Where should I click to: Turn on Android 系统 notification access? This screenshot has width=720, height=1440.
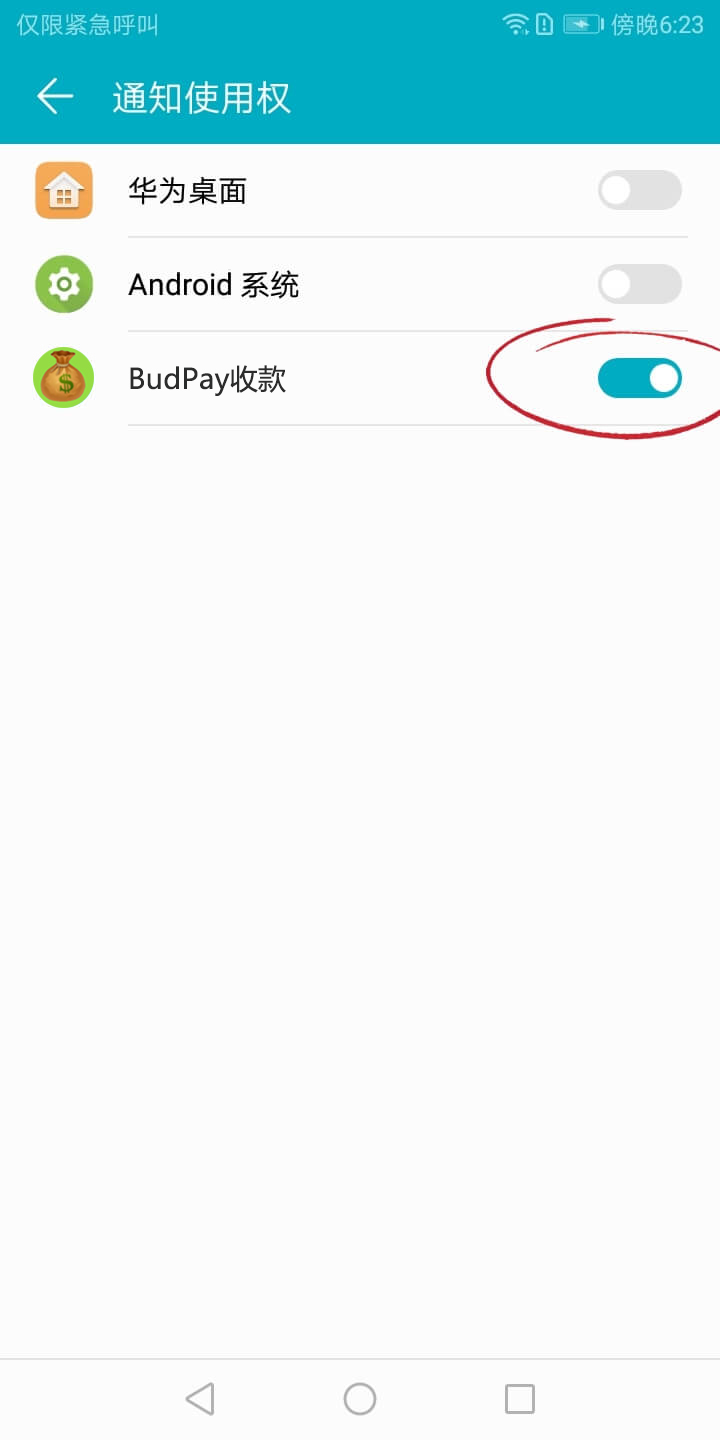coord(639,284)
